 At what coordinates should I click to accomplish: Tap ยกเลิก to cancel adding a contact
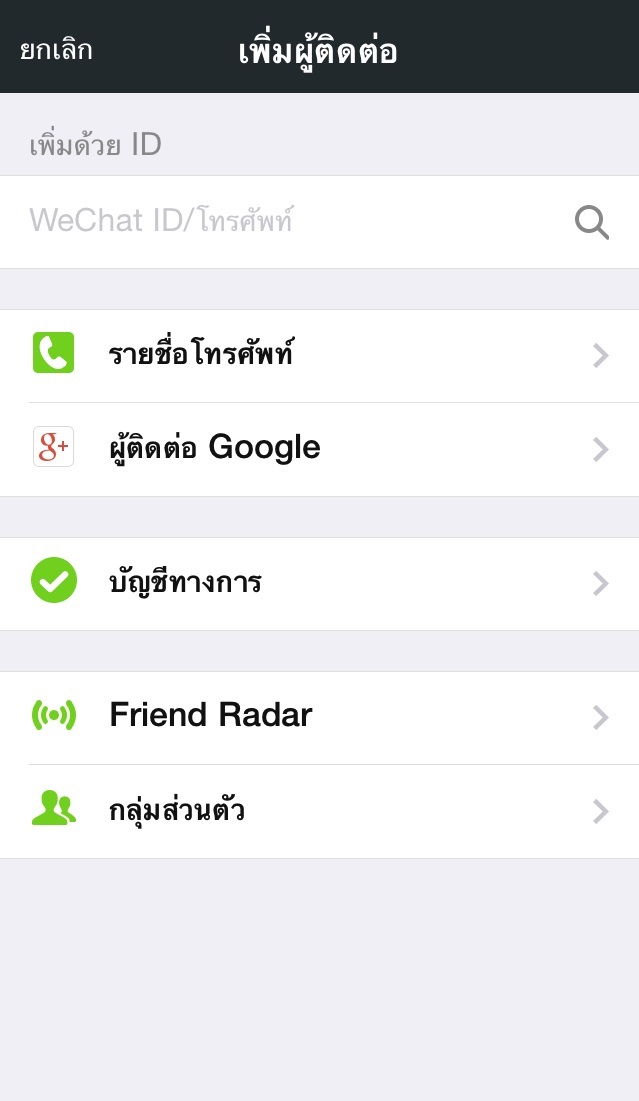point(56,49)
